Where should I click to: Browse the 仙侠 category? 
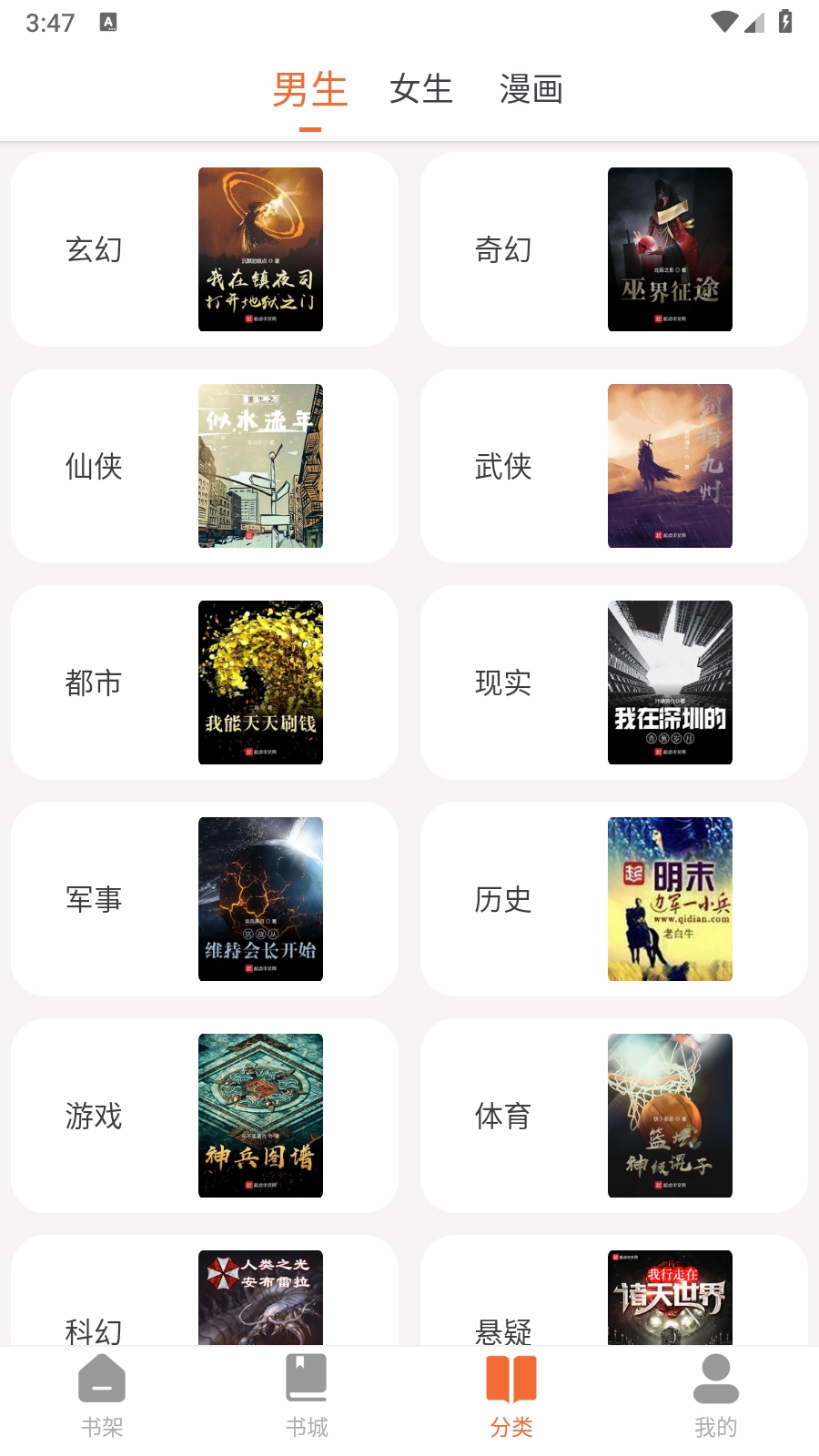point(205,466)
